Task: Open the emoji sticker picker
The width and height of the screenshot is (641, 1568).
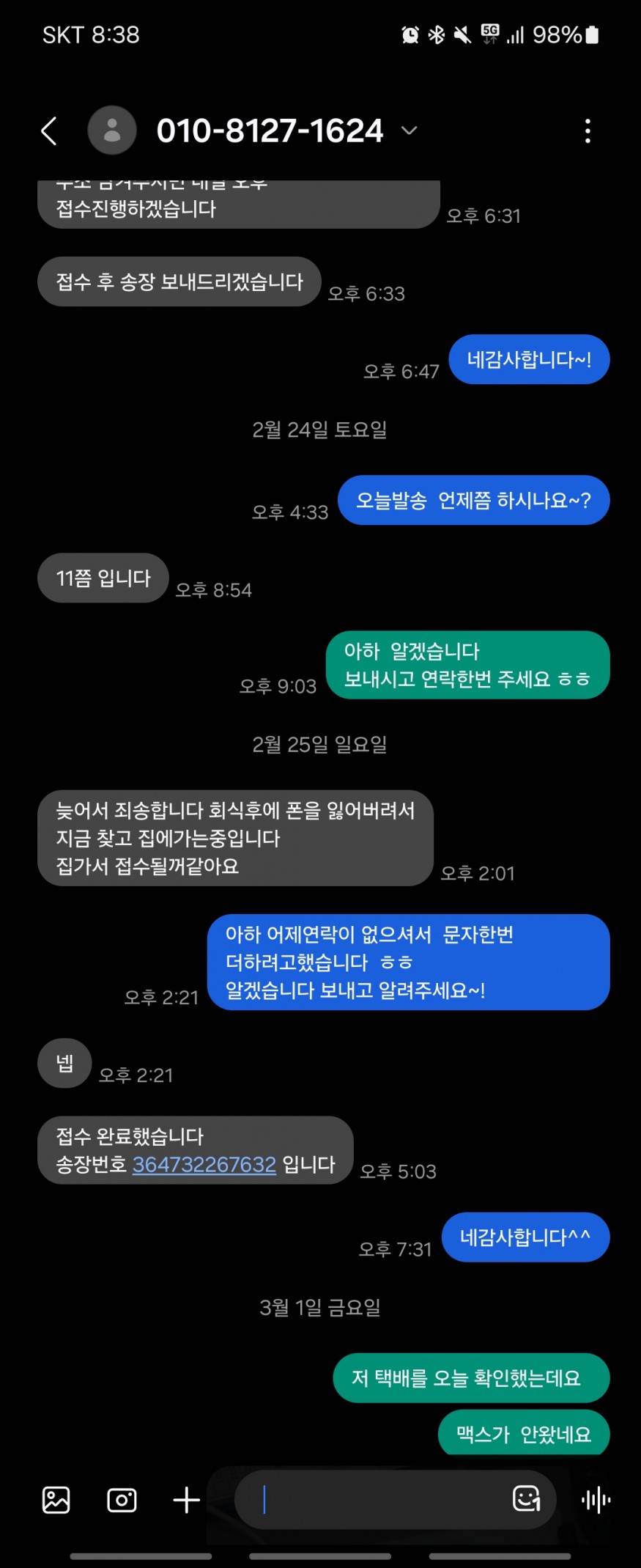Action: click(526, 1498)
